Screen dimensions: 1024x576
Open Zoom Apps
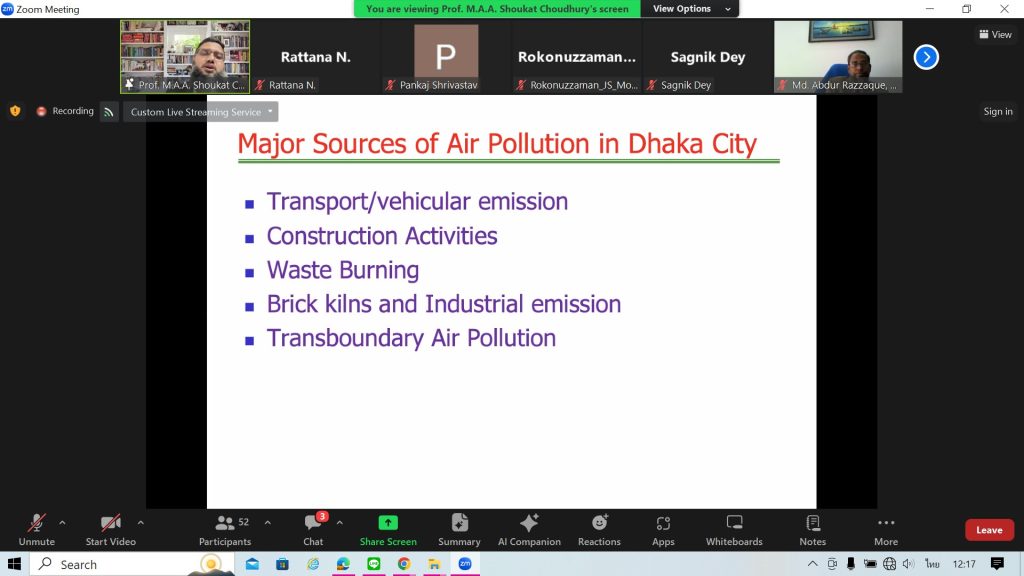click(x=663, y=528)
